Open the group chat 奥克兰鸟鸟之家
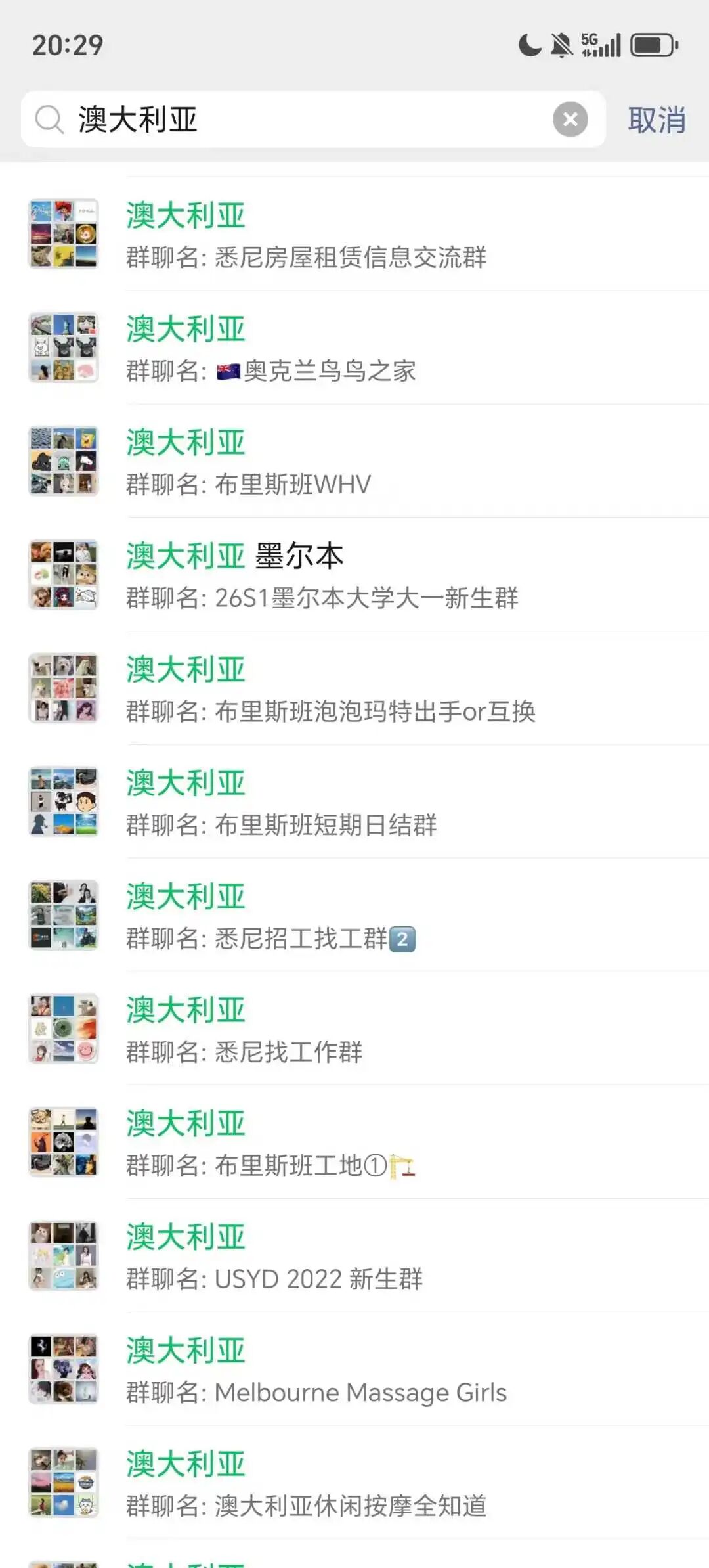 click(x=354, y=348)
